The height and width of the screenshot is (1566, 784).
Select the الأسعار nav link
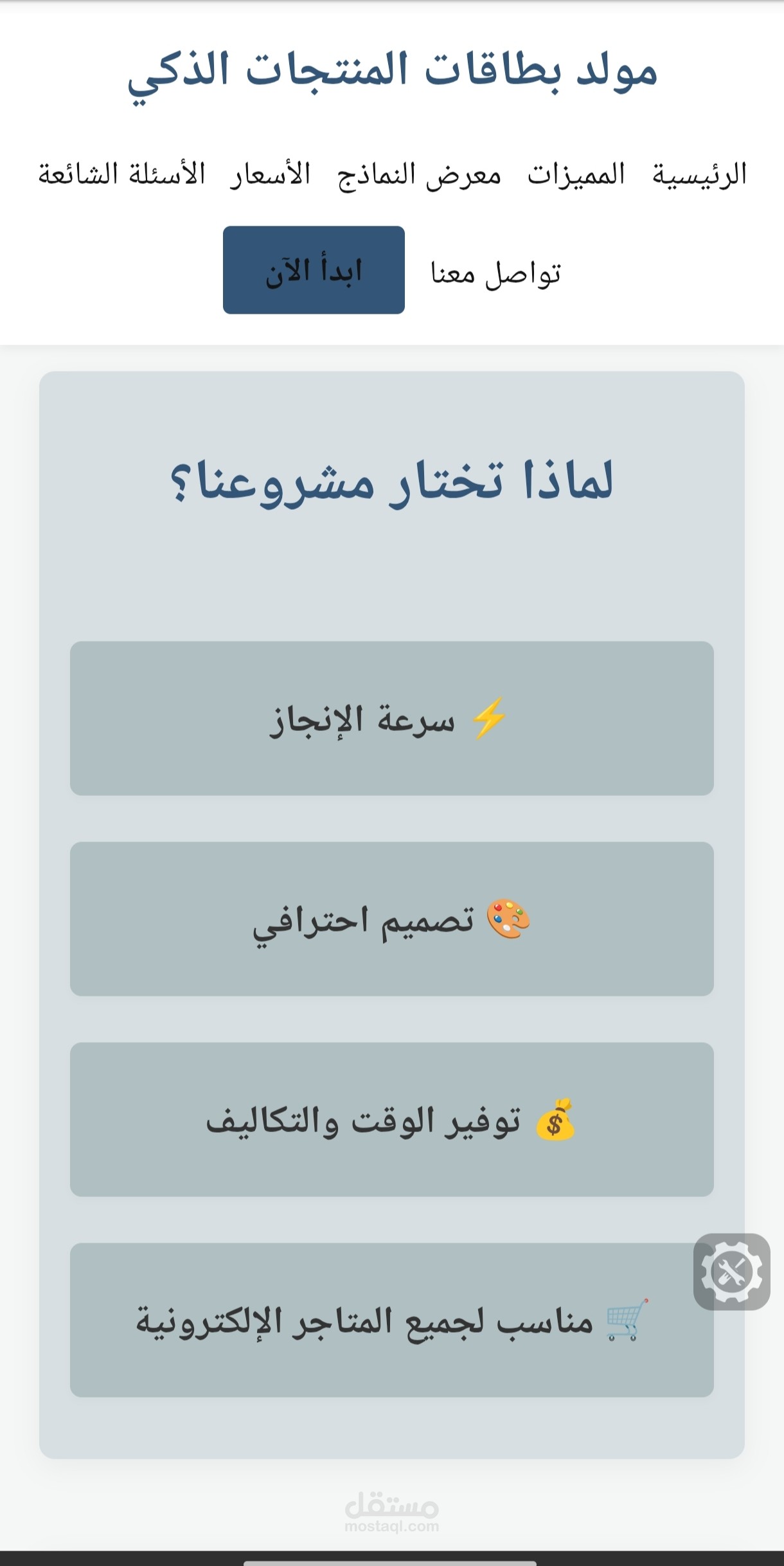[271, 174]
